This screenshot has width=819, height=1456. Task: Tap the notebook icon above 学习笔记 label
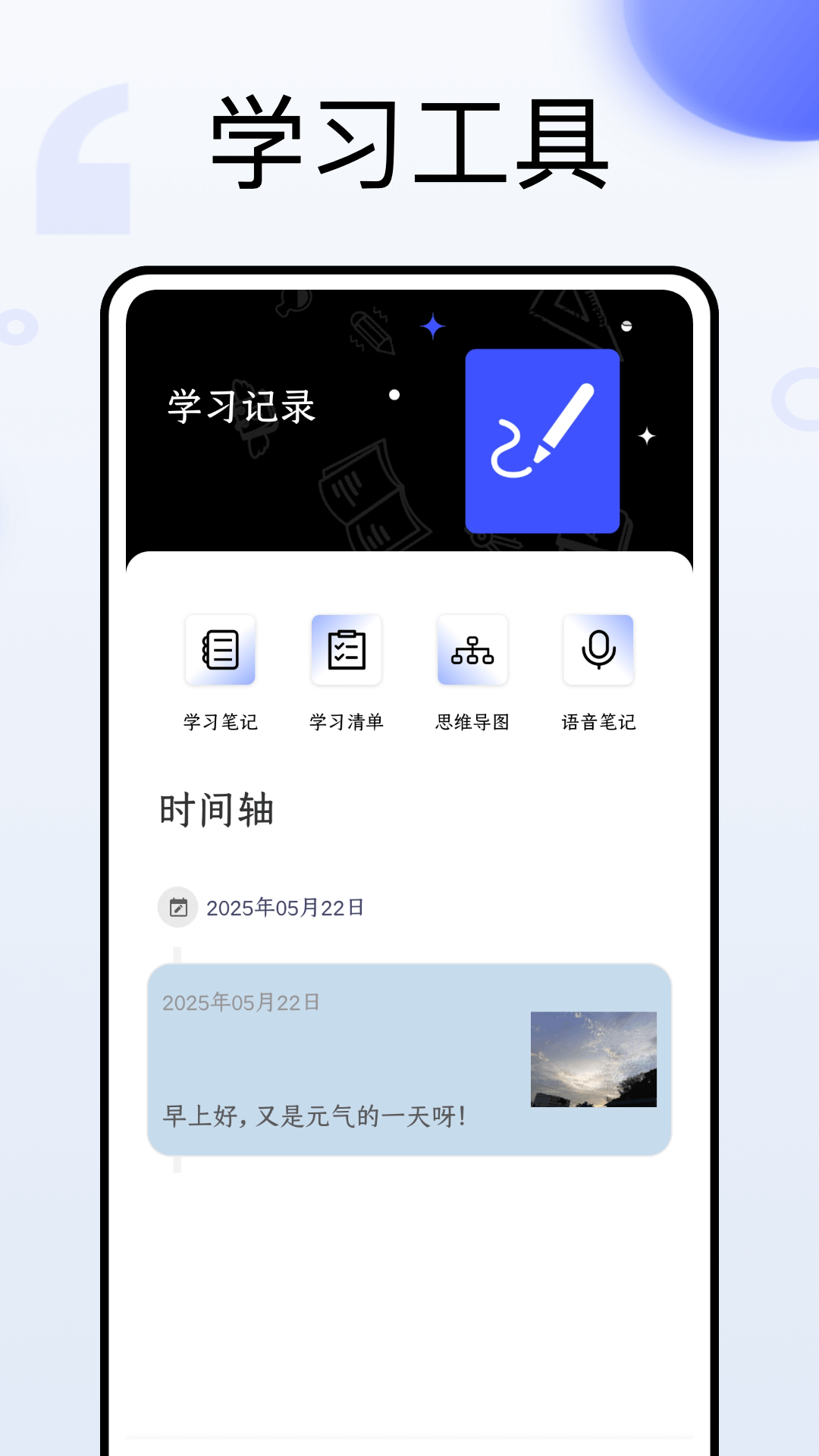coord(220,650)
